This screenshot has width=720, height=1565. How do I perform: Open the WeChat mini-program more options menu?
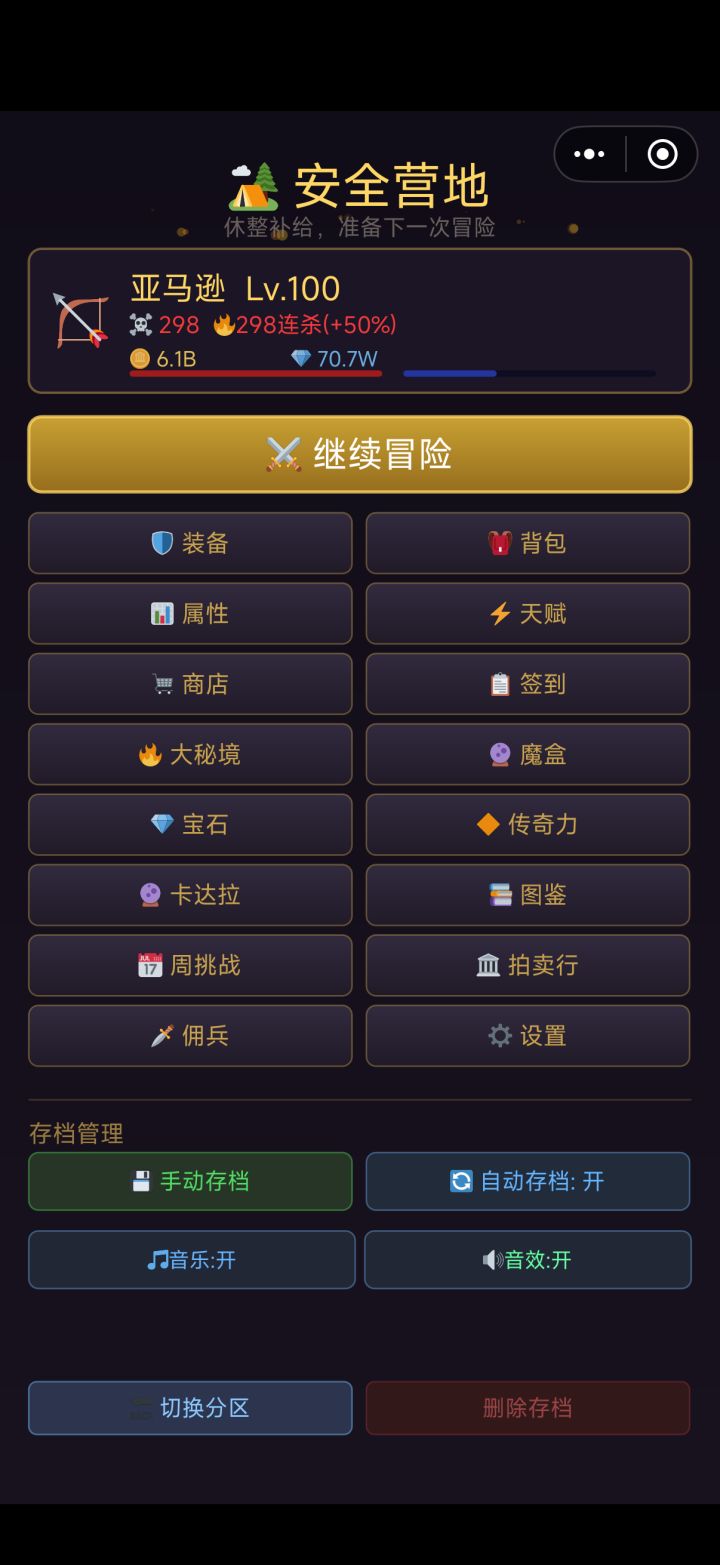tap(589, 153)
